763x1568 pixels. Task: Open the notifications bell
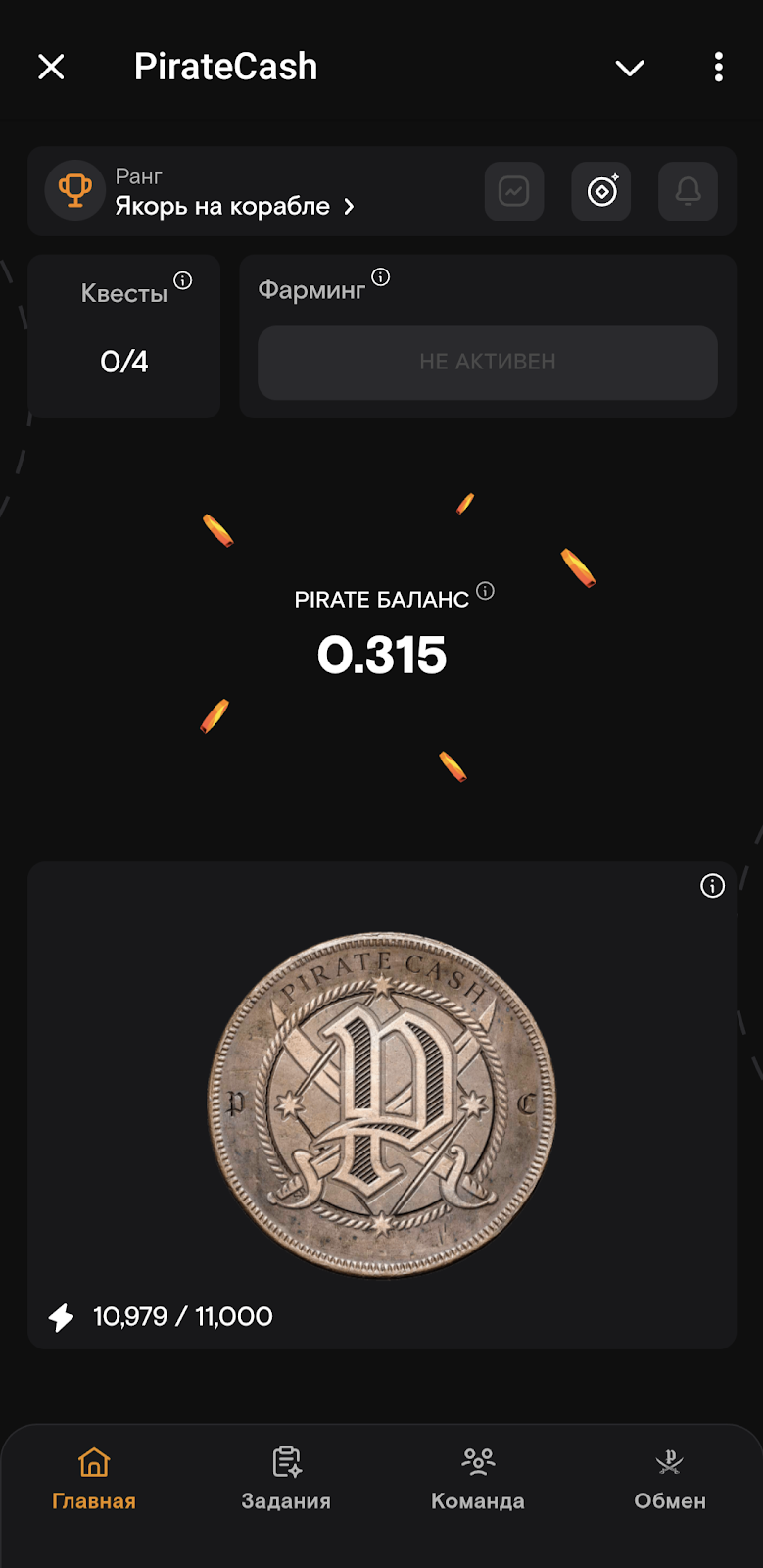[x=688, y=191]
